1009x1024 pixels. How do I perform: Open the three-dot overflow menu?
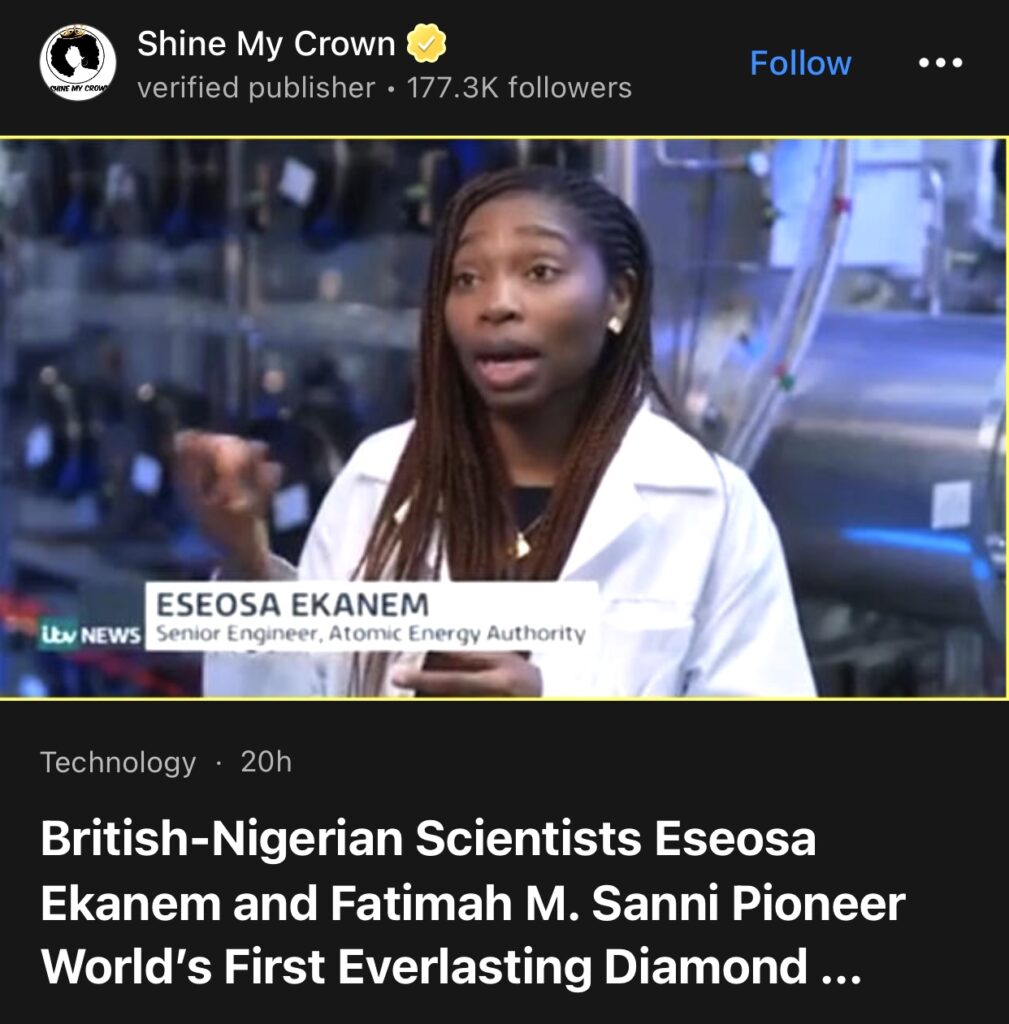coord(940,63)
